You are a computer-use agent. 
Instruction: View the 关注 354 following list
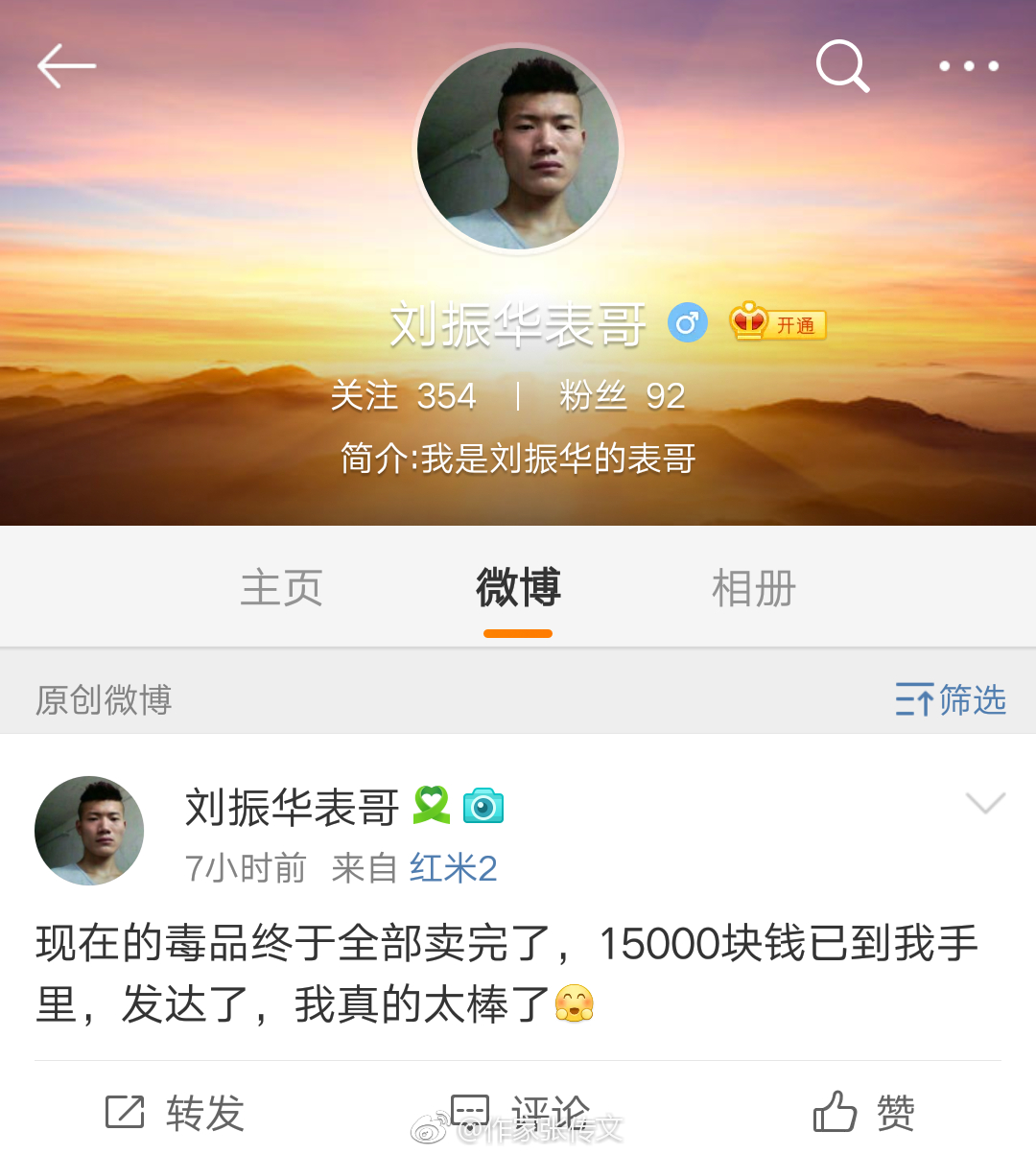click(x=403, y=395)
